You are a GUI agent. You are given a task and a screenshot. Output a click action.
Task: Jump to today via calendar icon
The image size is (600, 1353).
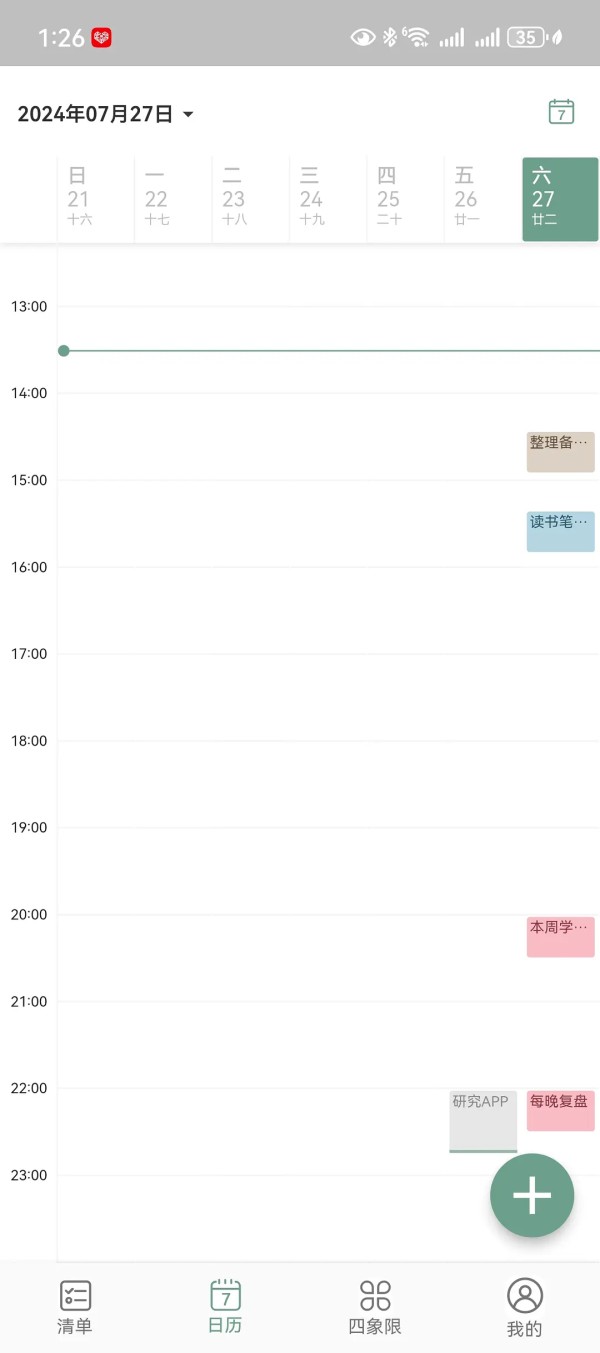pyautogui.click(x=561, y=112)
